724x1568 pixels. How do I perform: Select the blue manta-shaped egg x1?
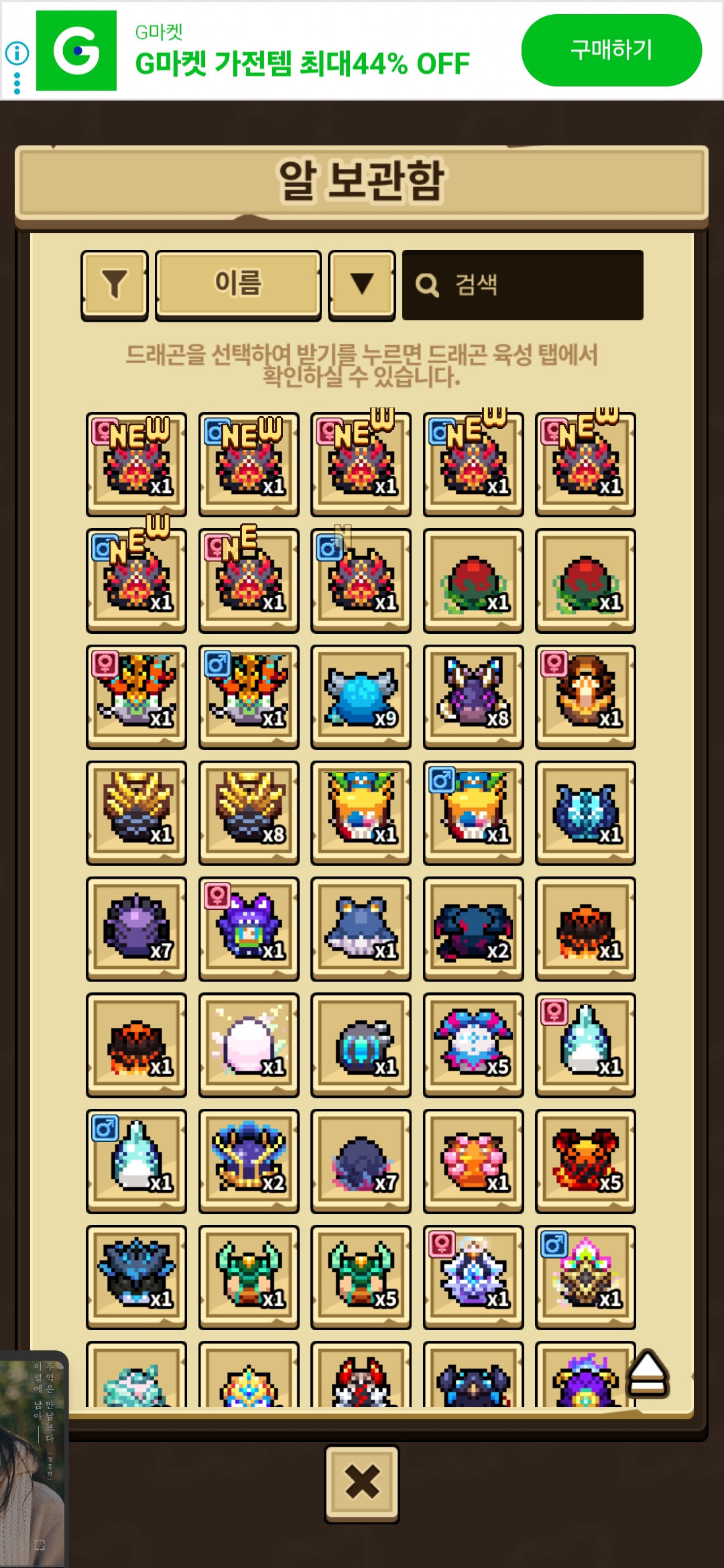(361, 929)
